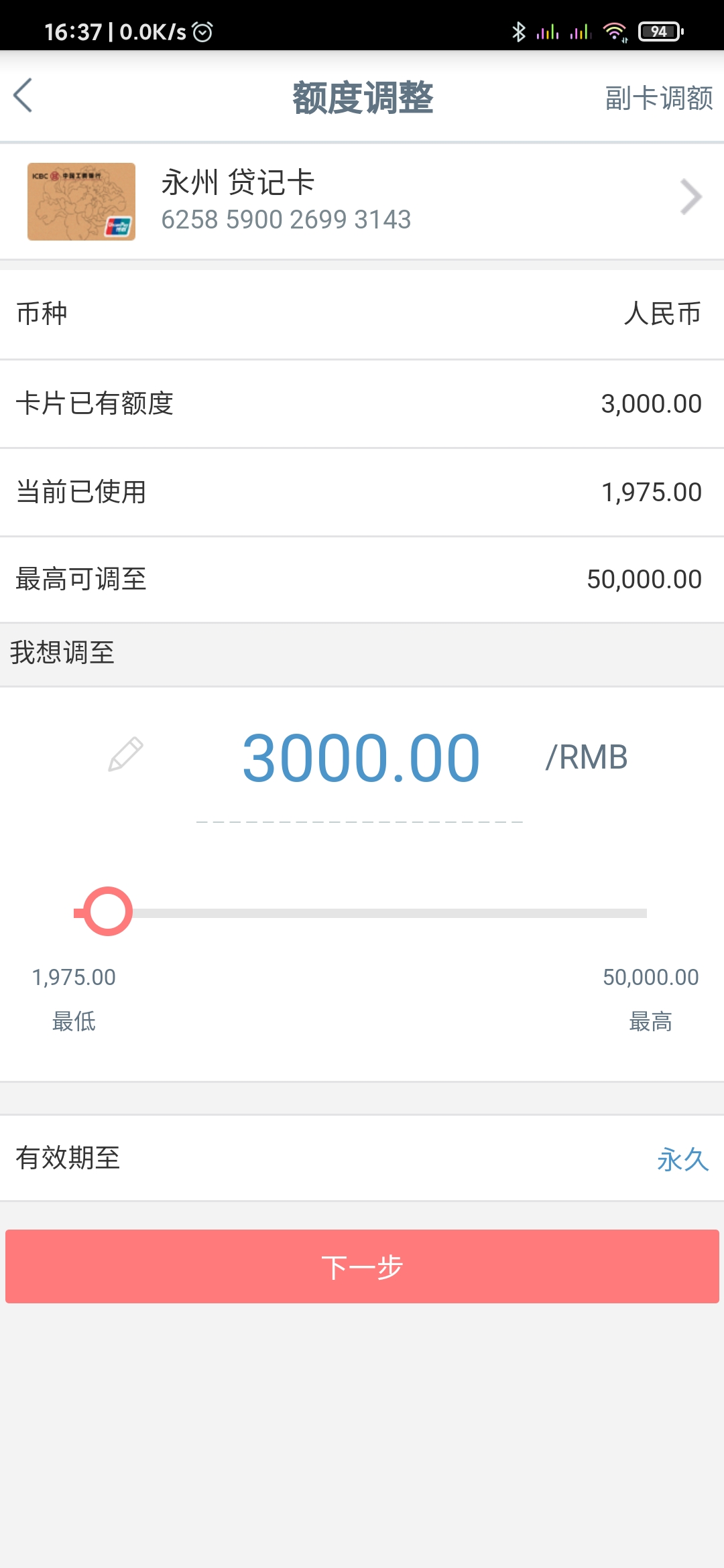Open the 永州 贷记卡 card selector
Viewport: 724px width, 1568px height.
tap(362, 200)
